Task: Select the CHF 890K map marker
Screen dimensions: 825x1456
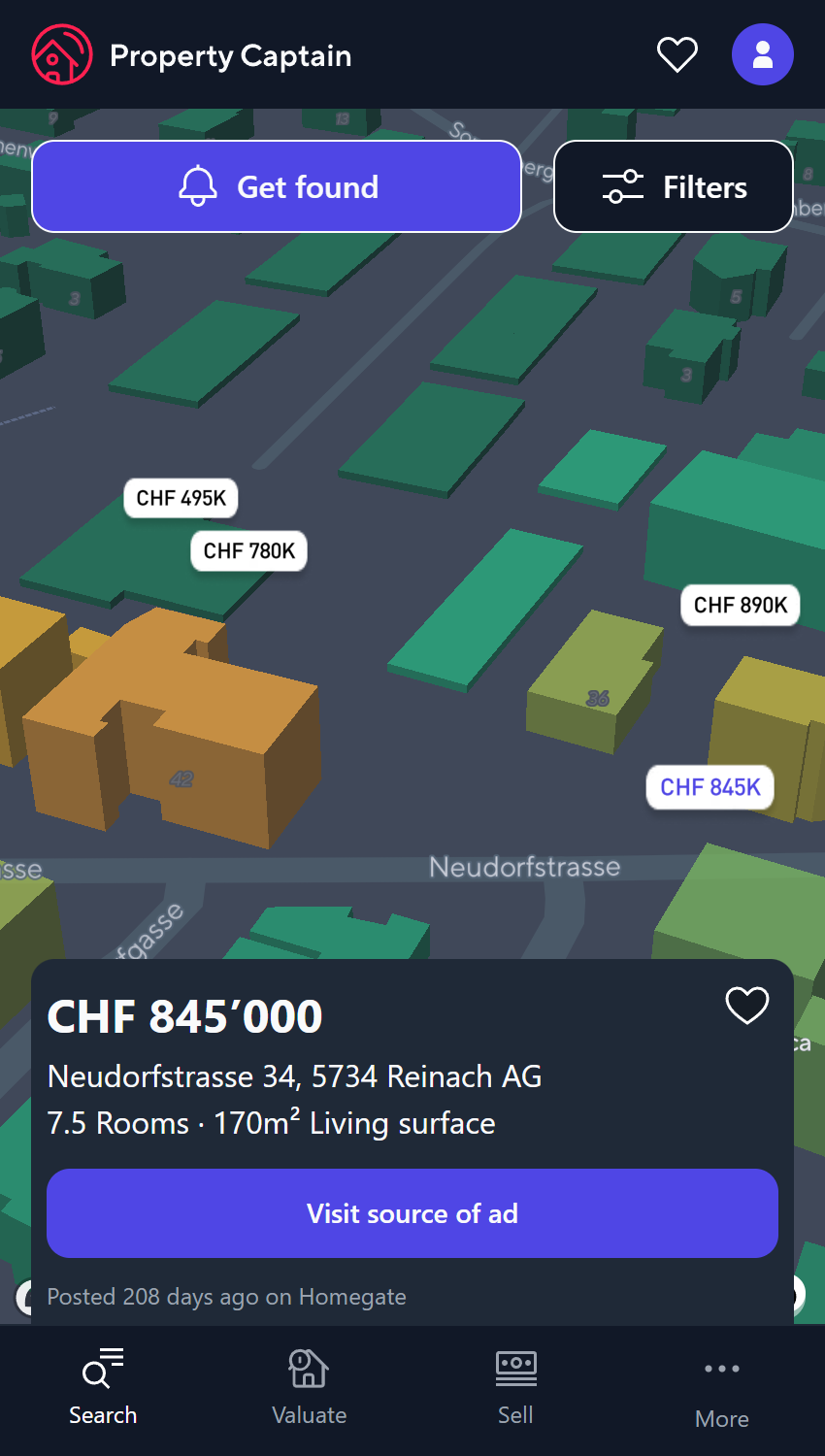Action: click(x=740, y=605)
